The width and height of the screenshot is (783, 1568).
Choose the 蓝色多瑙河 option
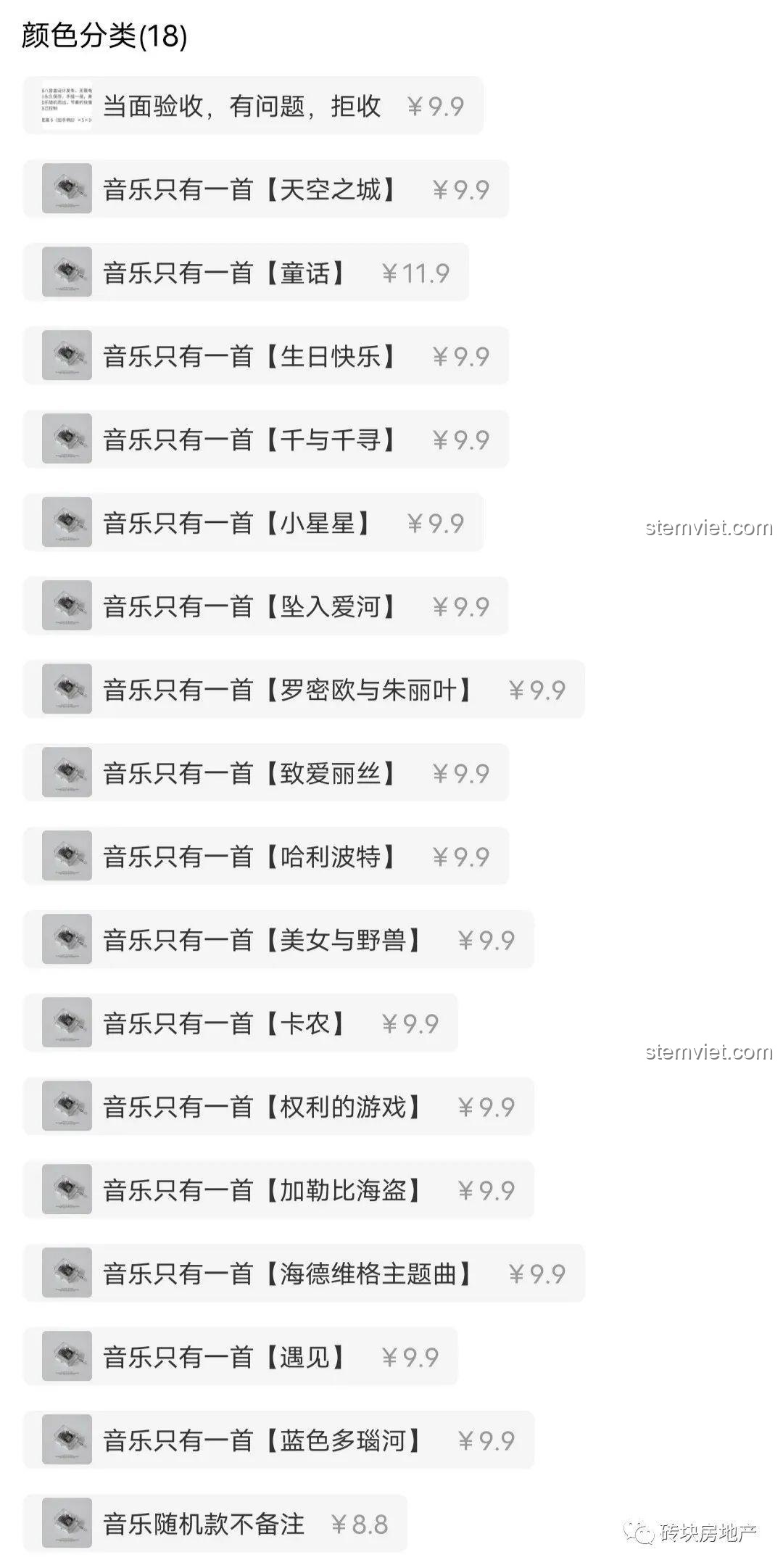pos(278,1440)
